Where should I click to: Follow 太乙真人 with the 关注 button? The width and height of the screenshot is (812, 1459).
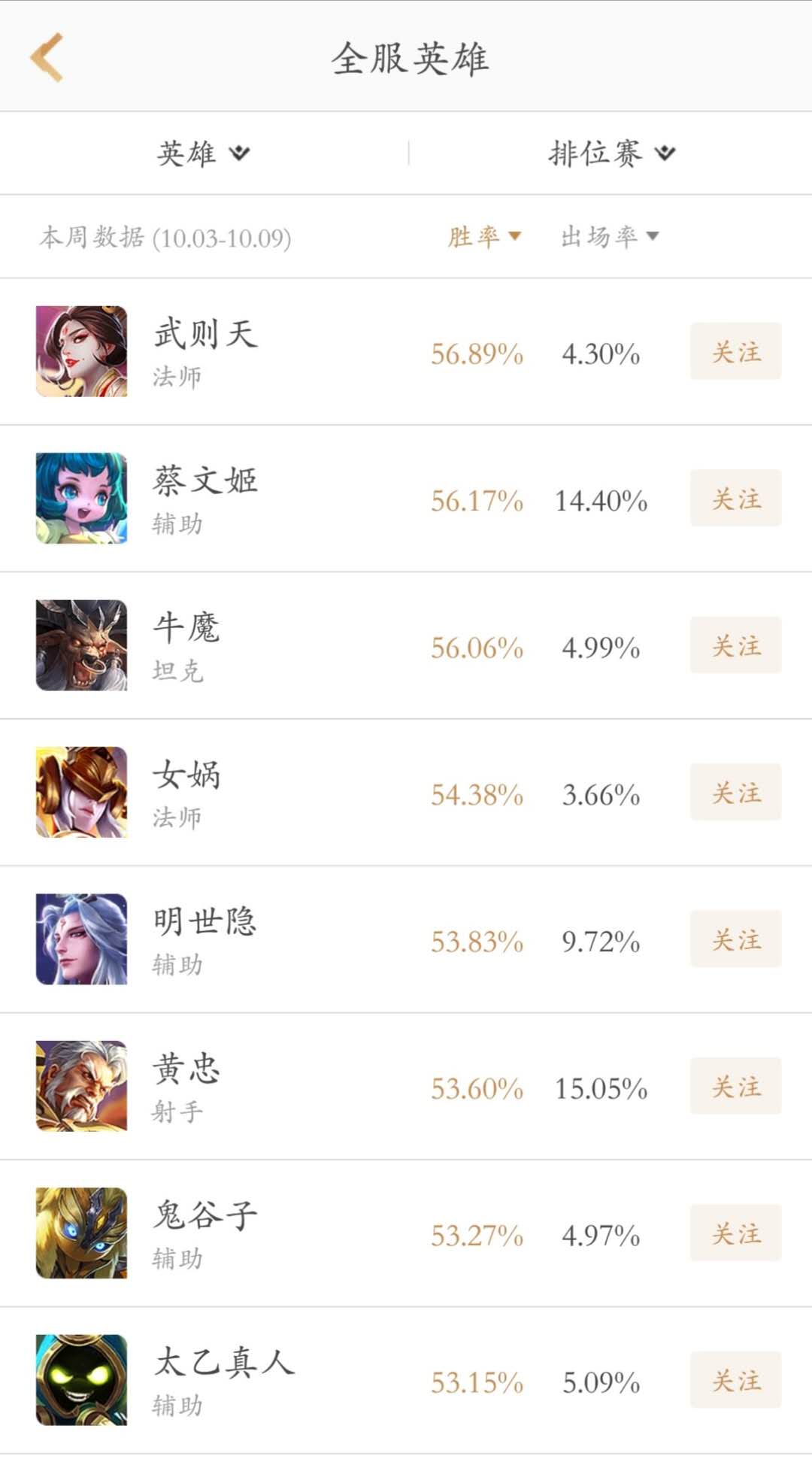click(x=735, y=1381)
